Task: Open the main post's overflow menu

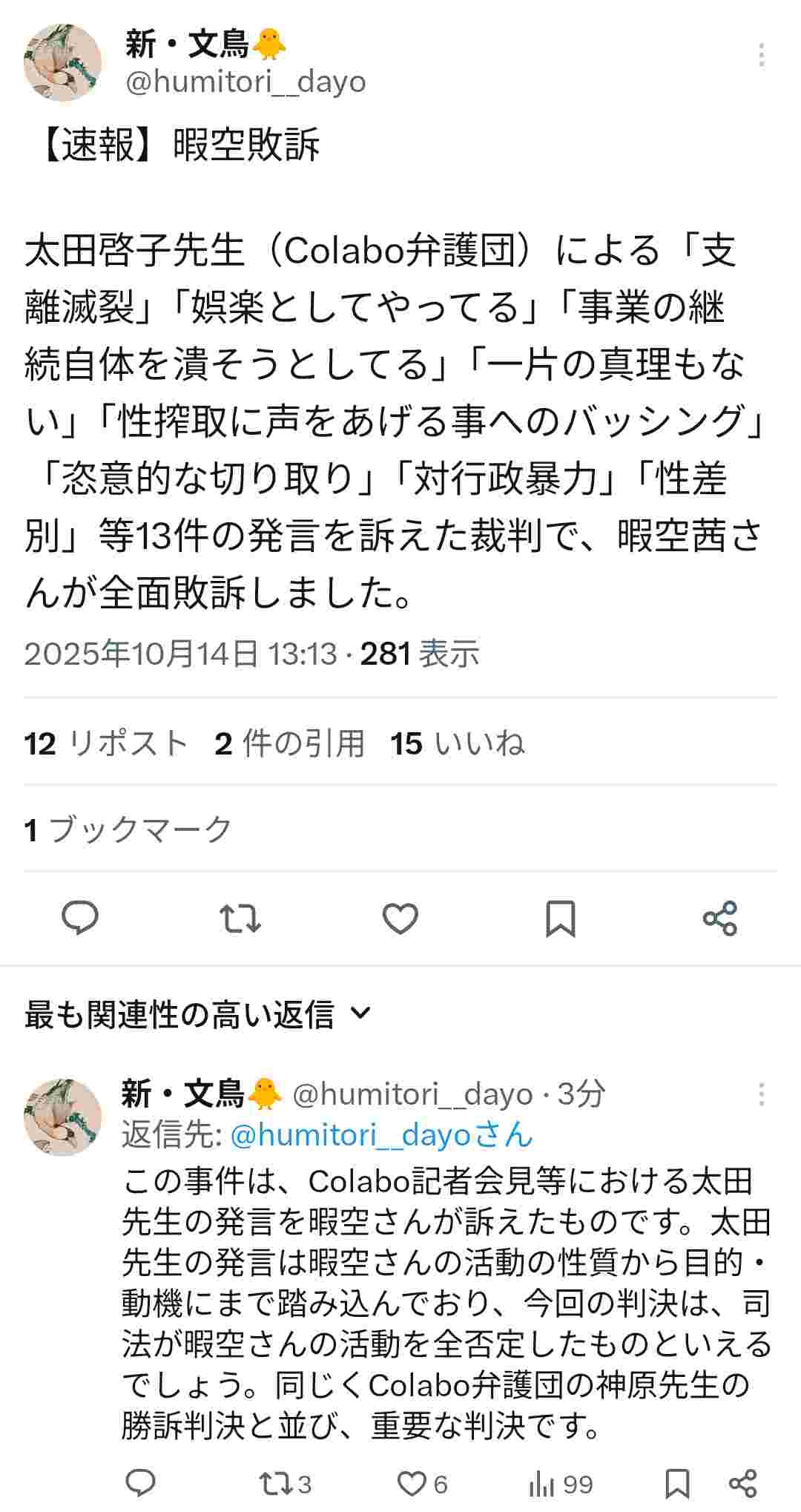Action: [762, 56]
